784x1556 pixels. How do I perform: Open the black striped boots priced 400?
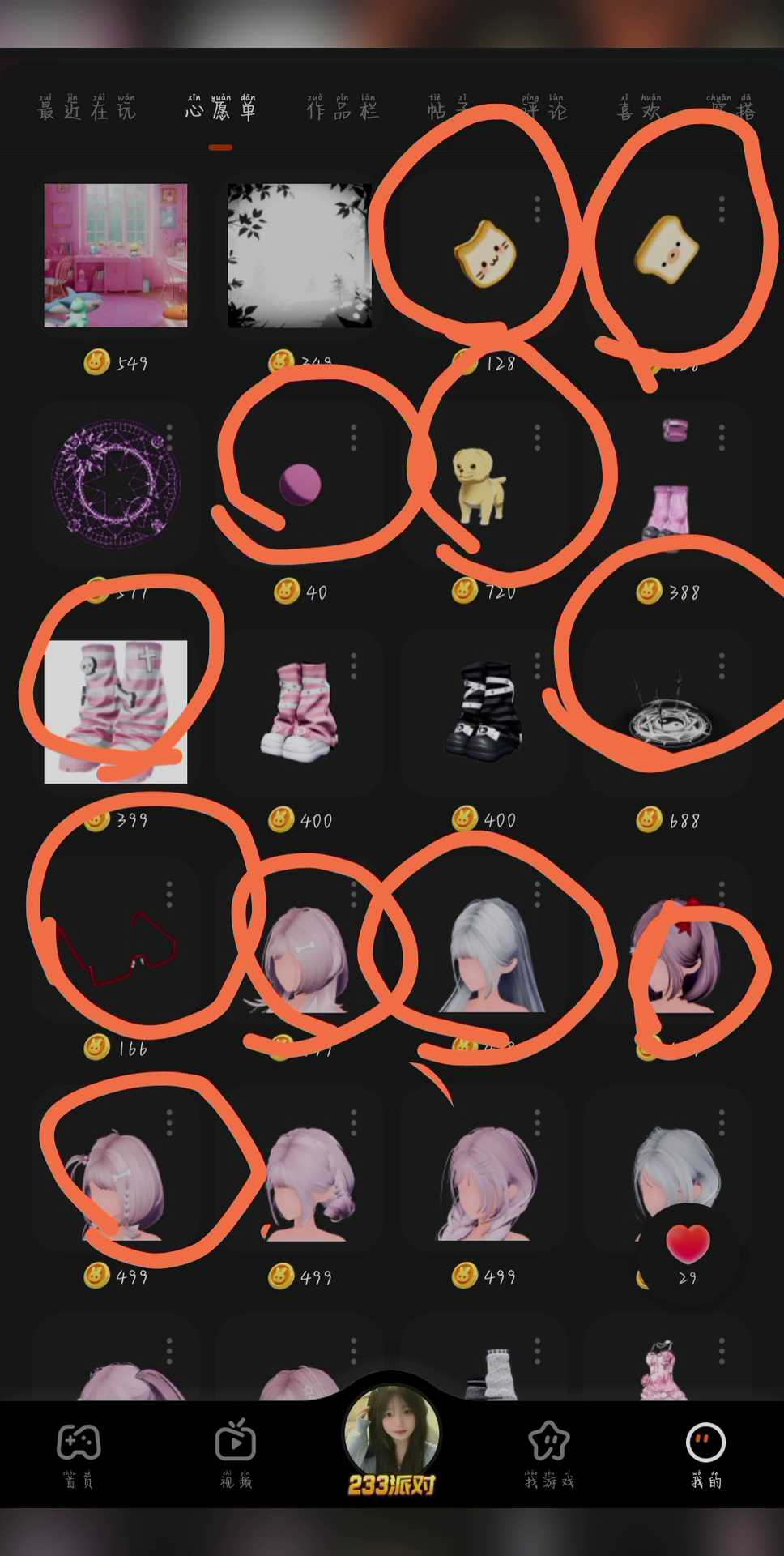click(x=484, y=713)
